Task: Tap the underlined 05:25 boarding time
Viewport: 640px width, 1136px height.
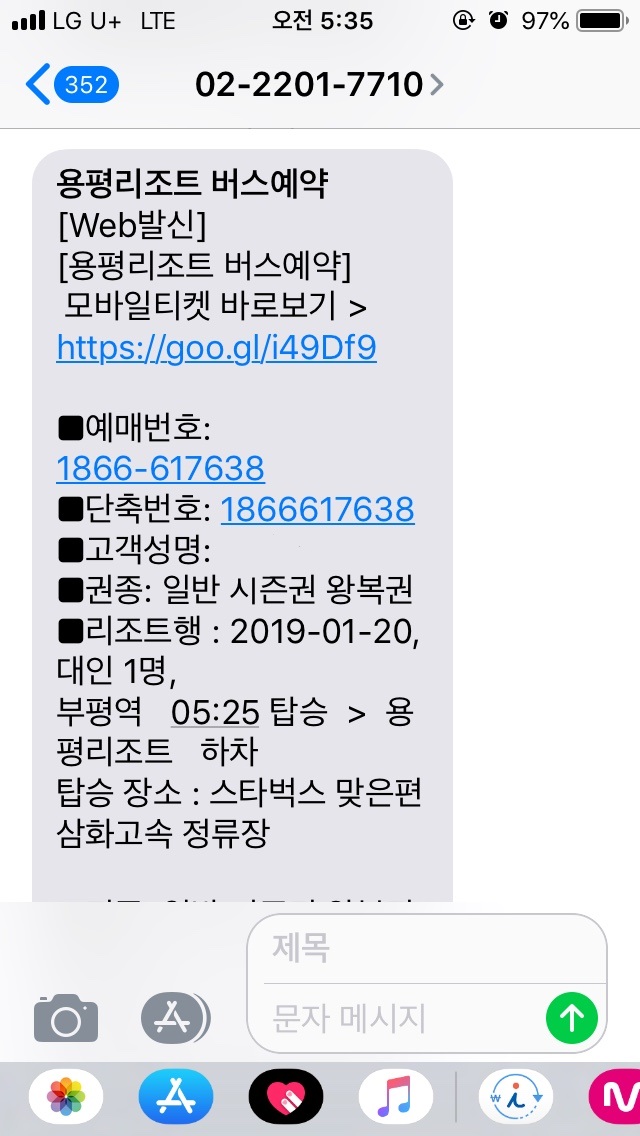Action: pos(215,714)
